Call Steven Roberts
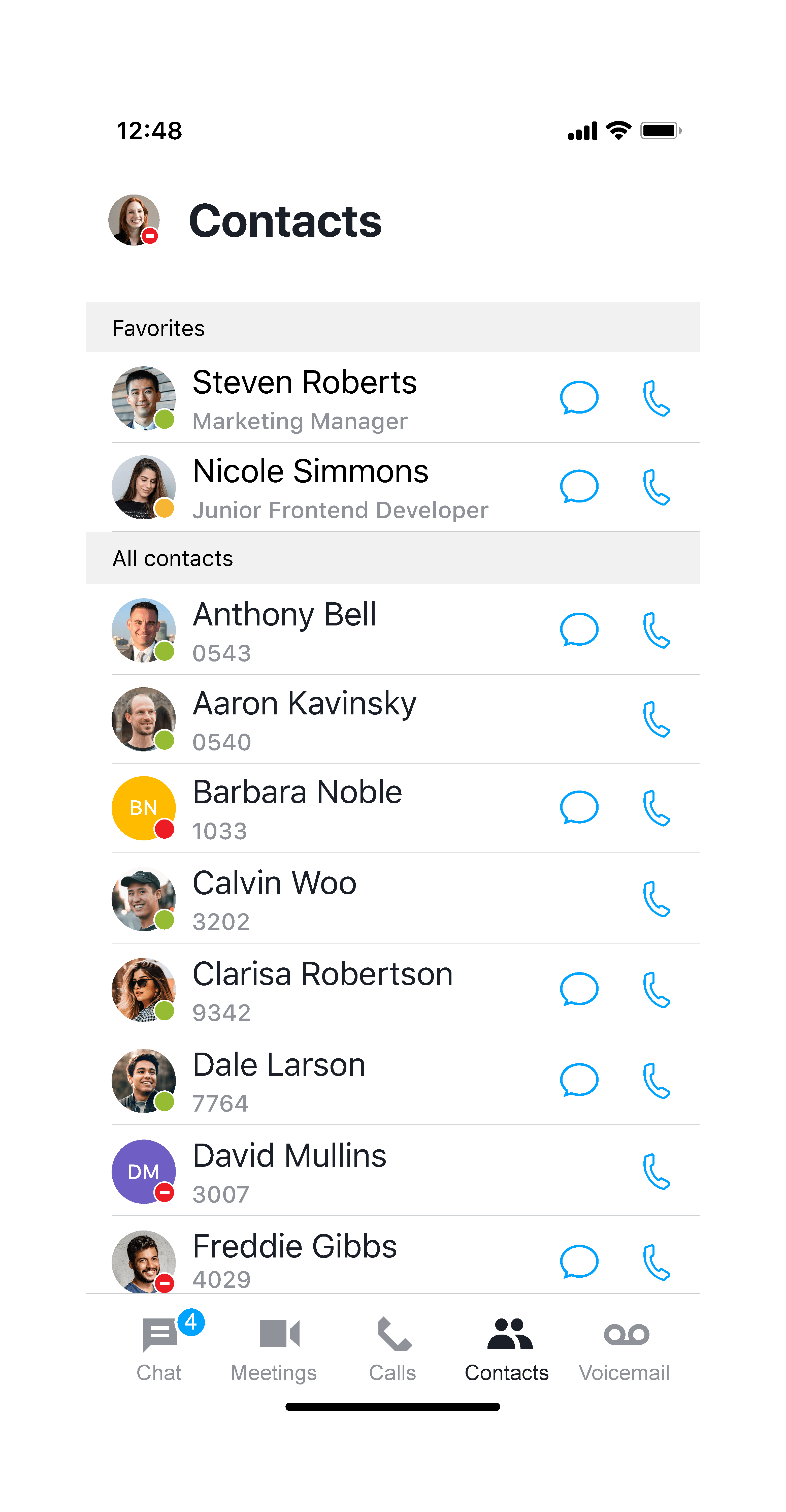 656,399
